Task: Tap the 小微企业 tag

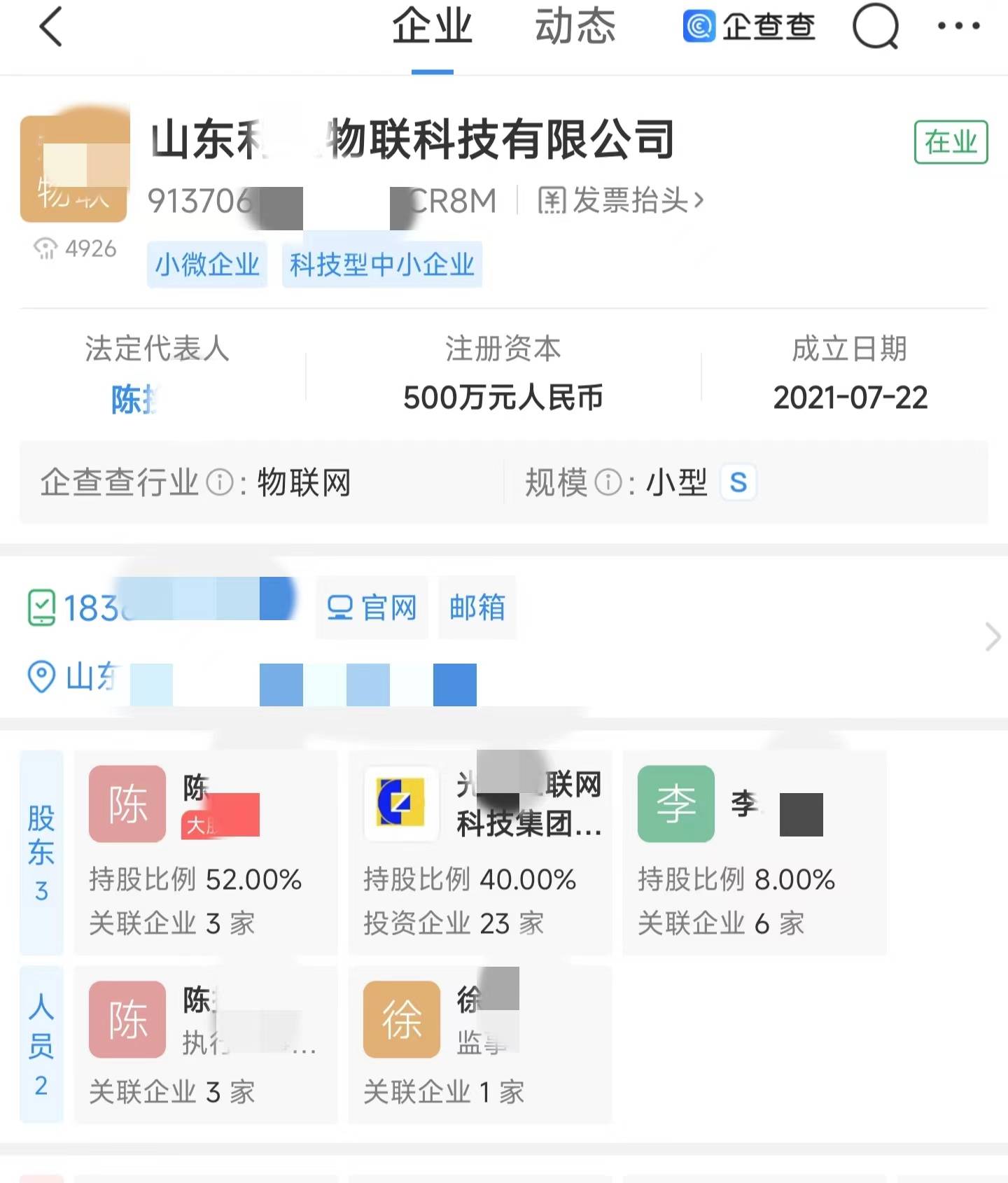Action: pos(207,265)
